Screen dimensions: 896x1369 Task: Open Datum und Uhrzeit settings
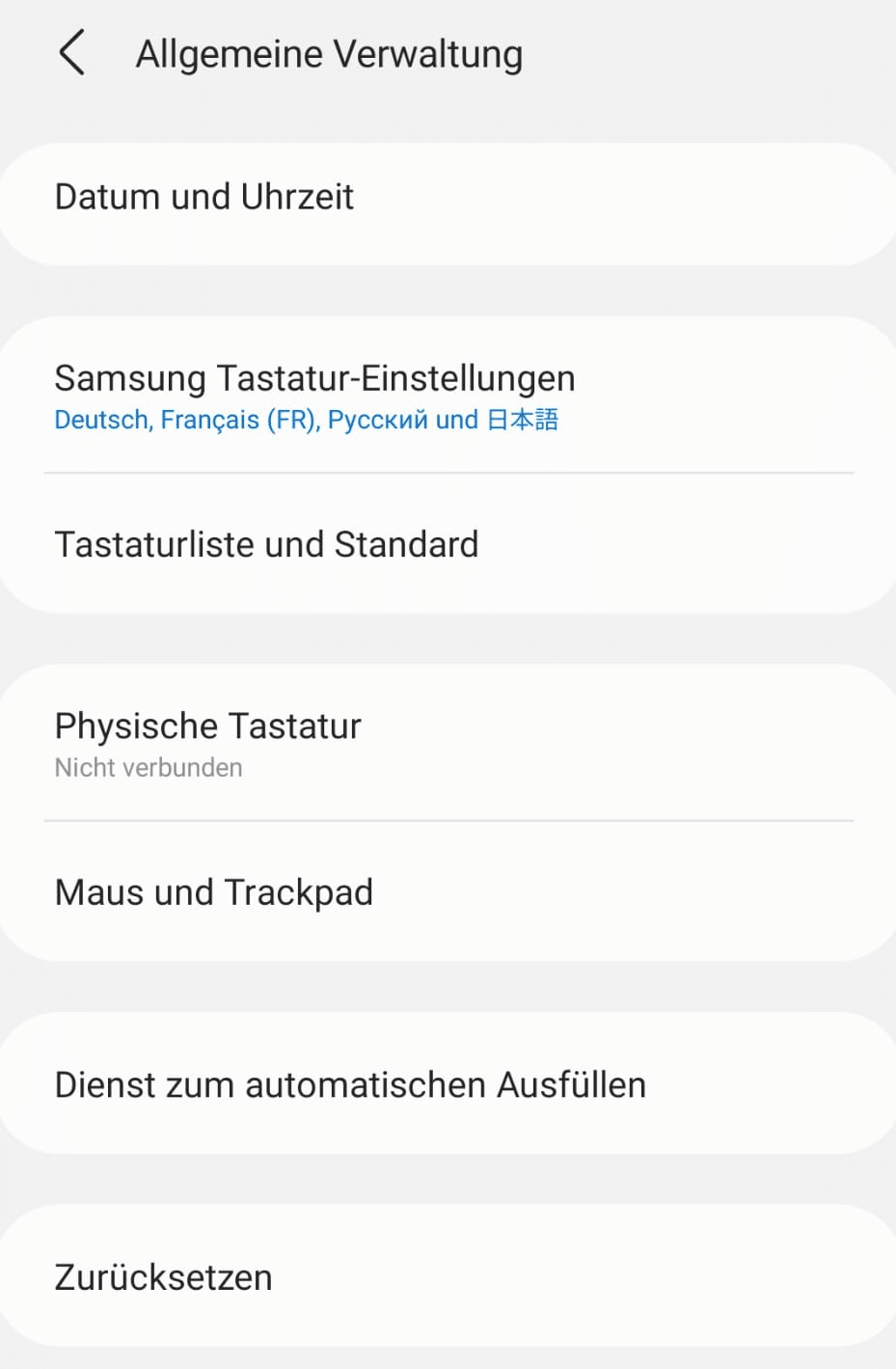pyautogui.click(x=204, y=197)
